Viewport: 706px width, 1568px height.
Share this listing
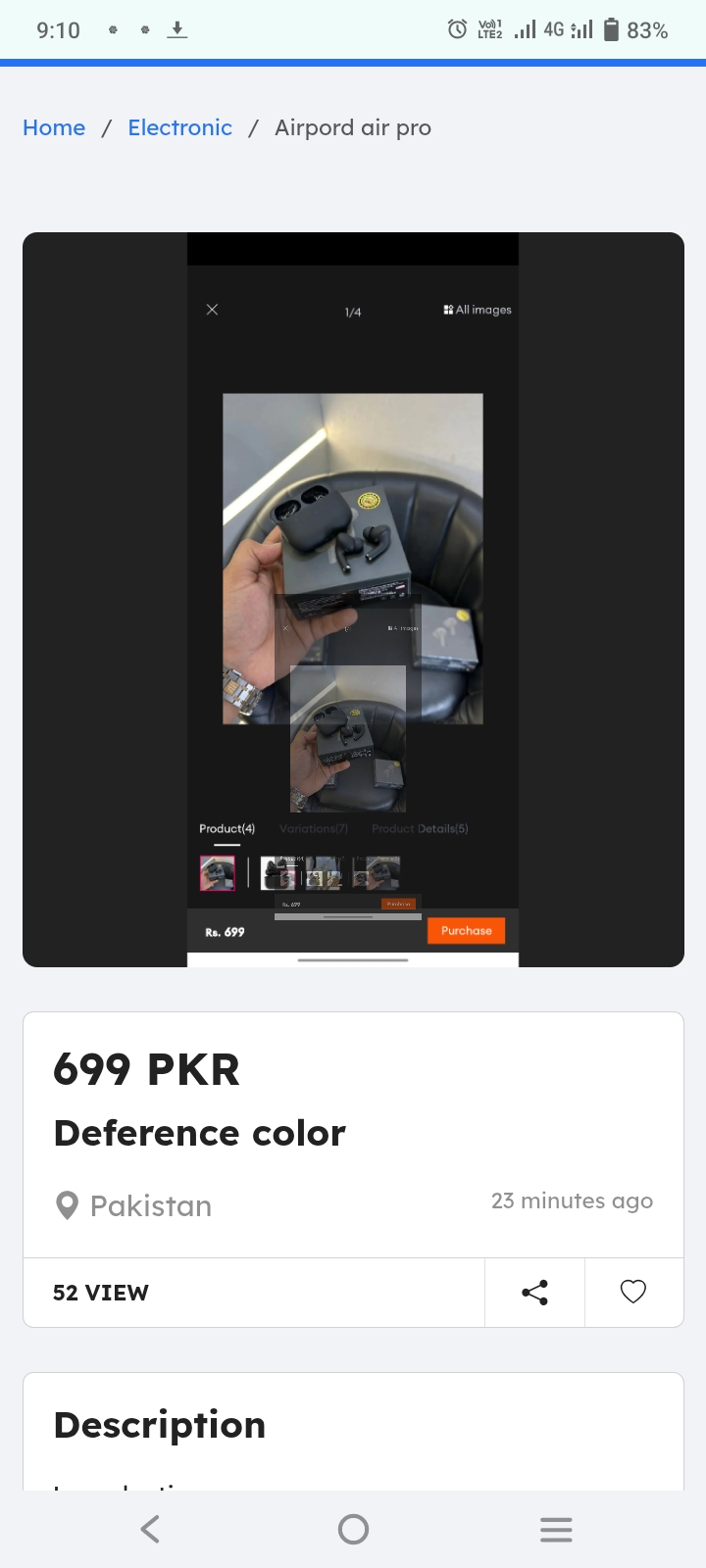534,1293
